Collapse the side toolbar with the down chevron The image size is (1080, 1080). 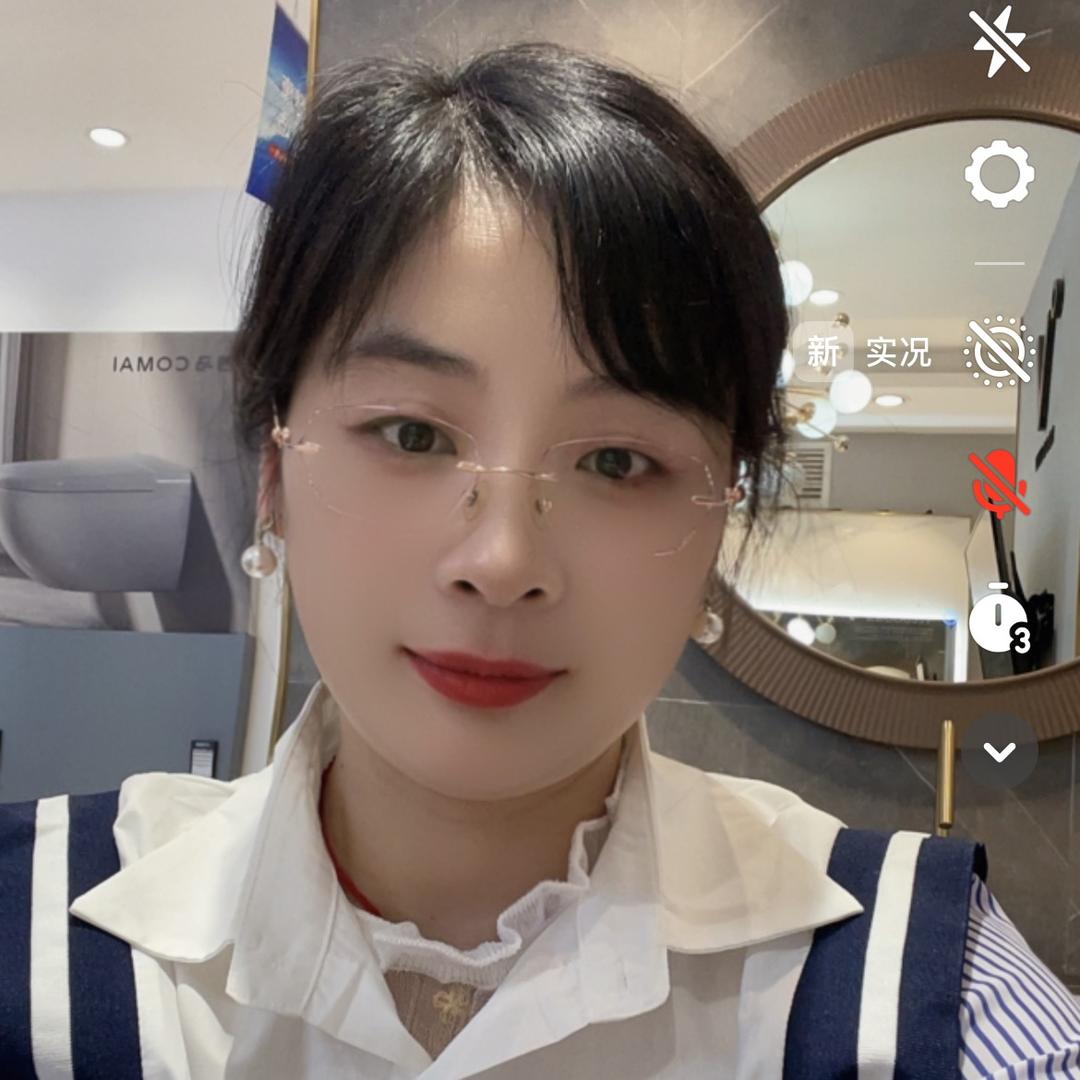[x=999, y=751]
